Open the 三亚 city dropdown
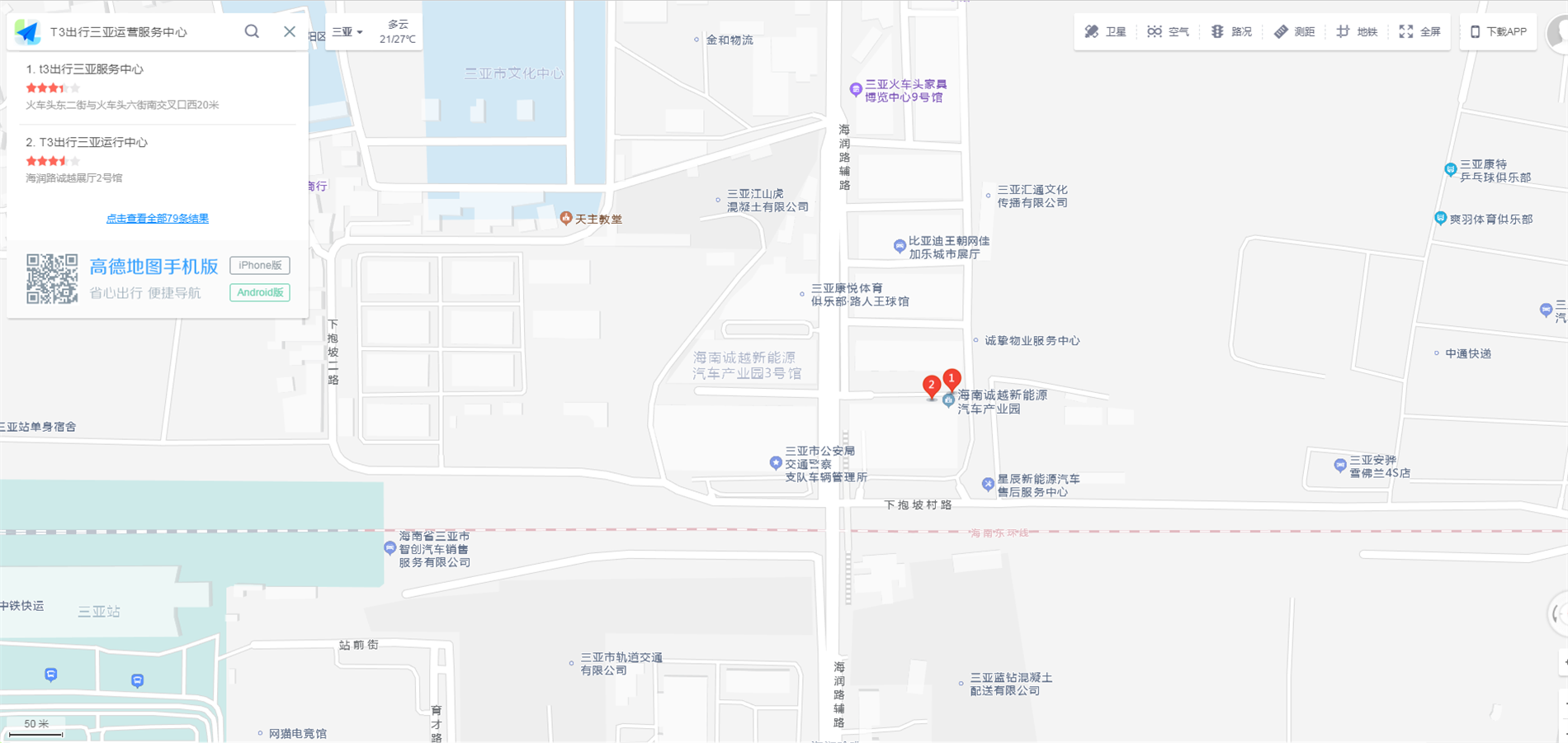 pyautogui.click(x=347, y=32)
